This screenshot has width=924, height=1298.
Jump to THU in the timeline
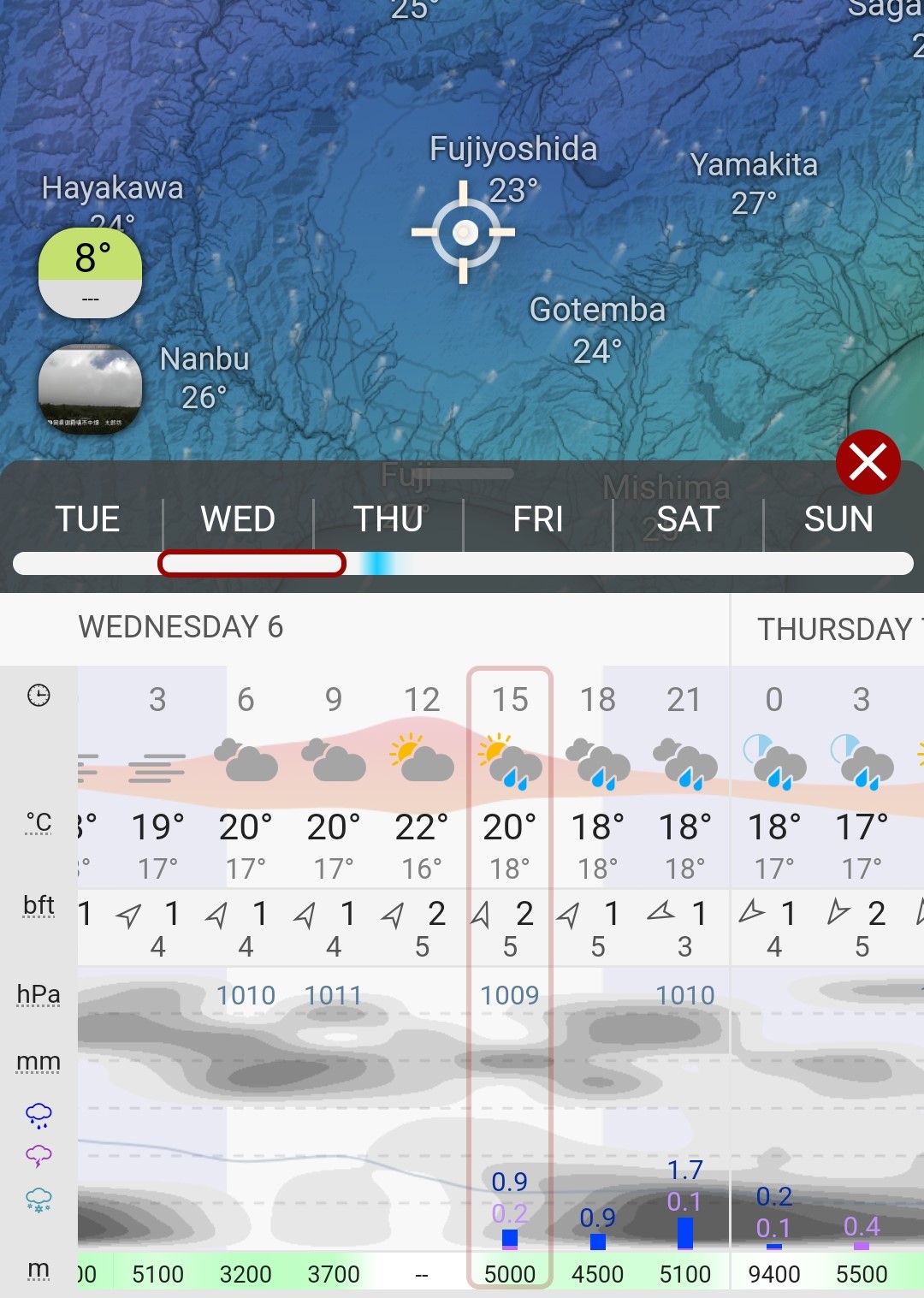point(388,519)
